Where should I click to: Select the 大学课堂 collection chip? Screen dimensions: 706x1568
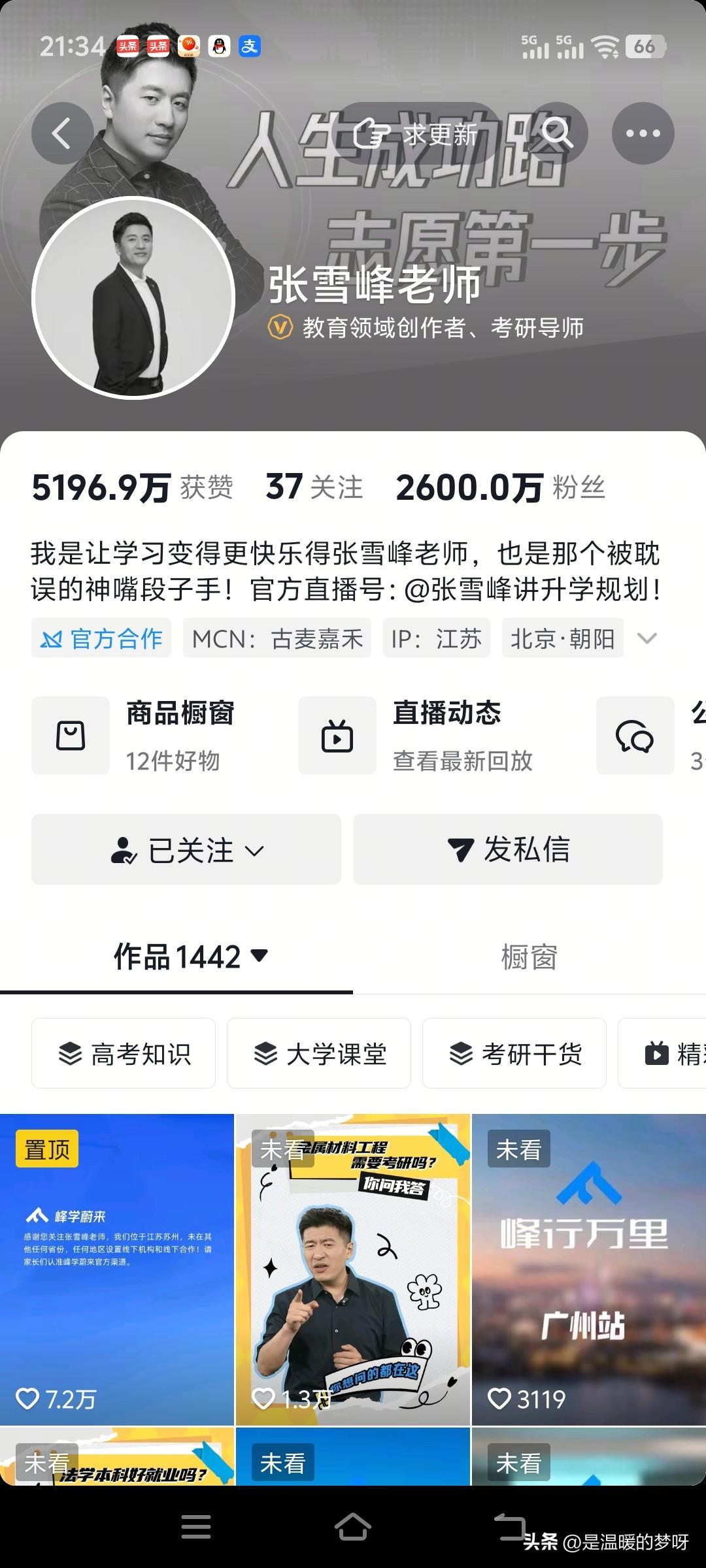(x=319, y=1054)
